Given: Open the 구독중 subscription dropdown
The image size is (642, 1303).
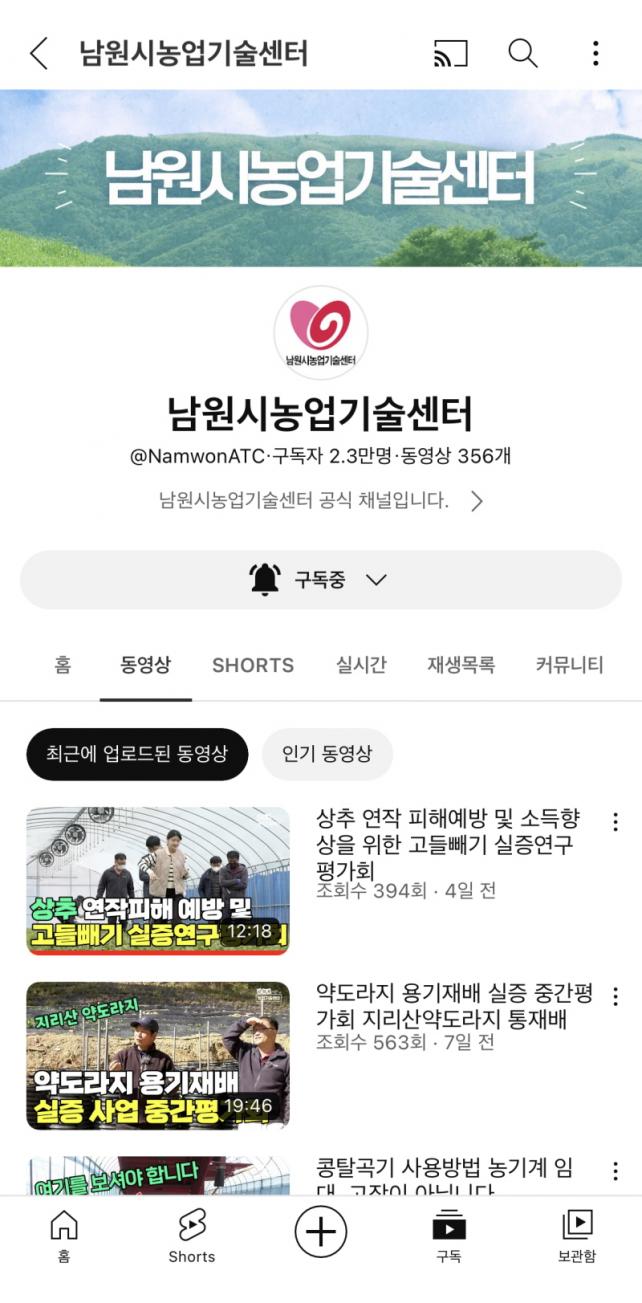Looking at the screenshot, I should pos(321,580).
